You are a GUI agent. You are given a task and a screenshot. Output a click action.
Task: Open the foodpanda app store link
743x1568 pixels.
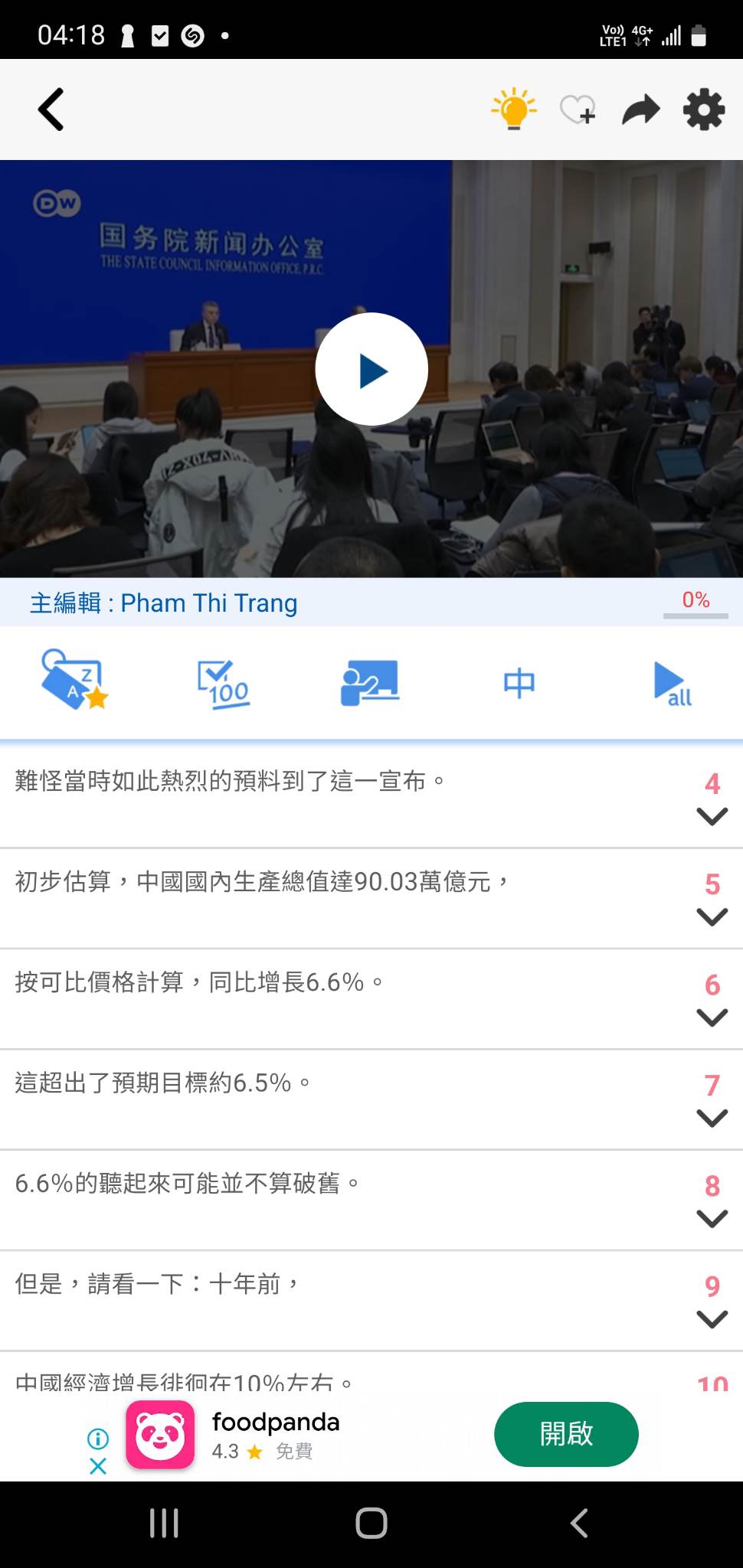click(566, 1433)
